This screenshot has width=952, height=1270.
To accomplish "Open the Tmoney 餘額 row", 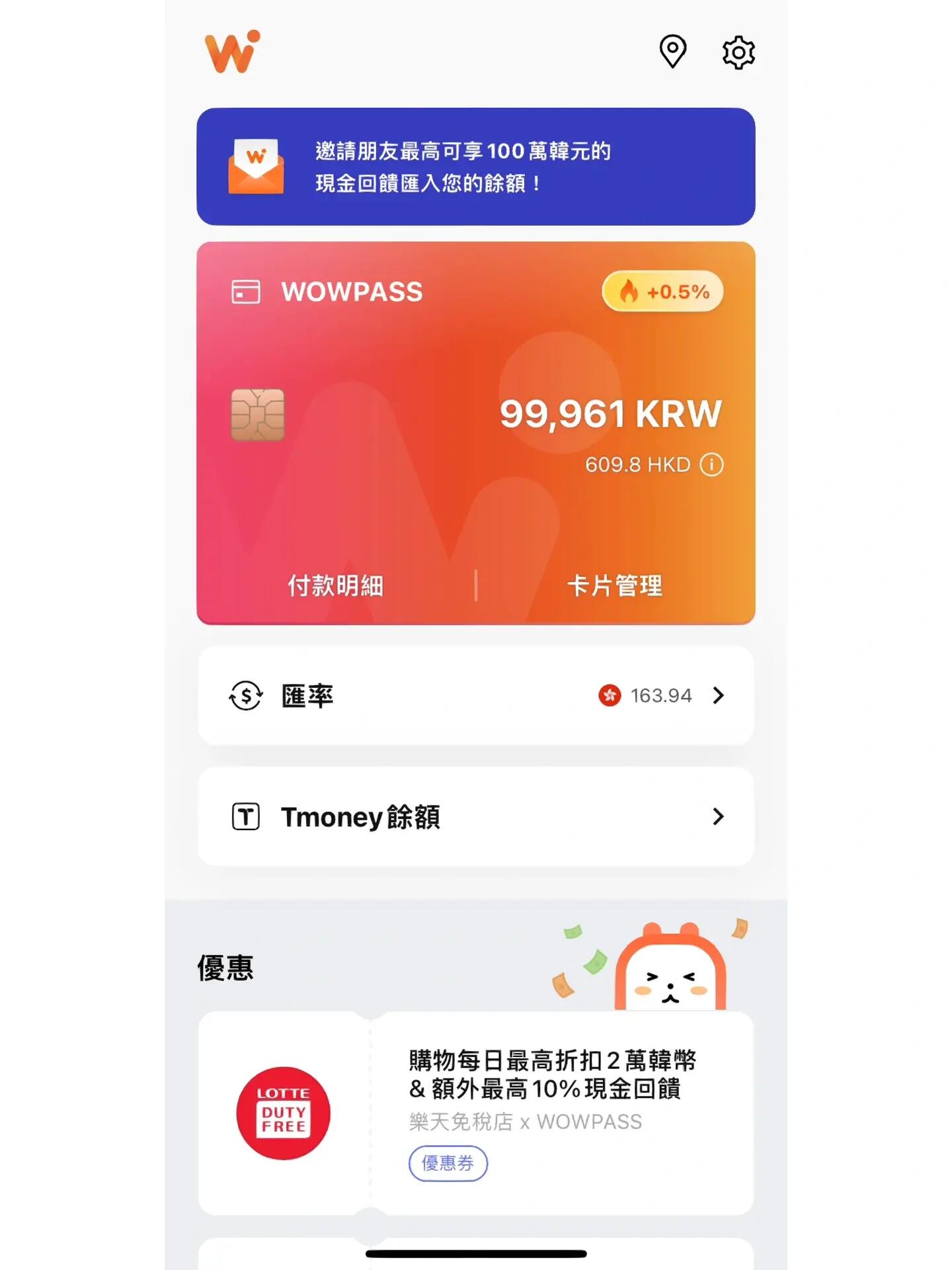I will pyautogui.click(x=475, y=817).
